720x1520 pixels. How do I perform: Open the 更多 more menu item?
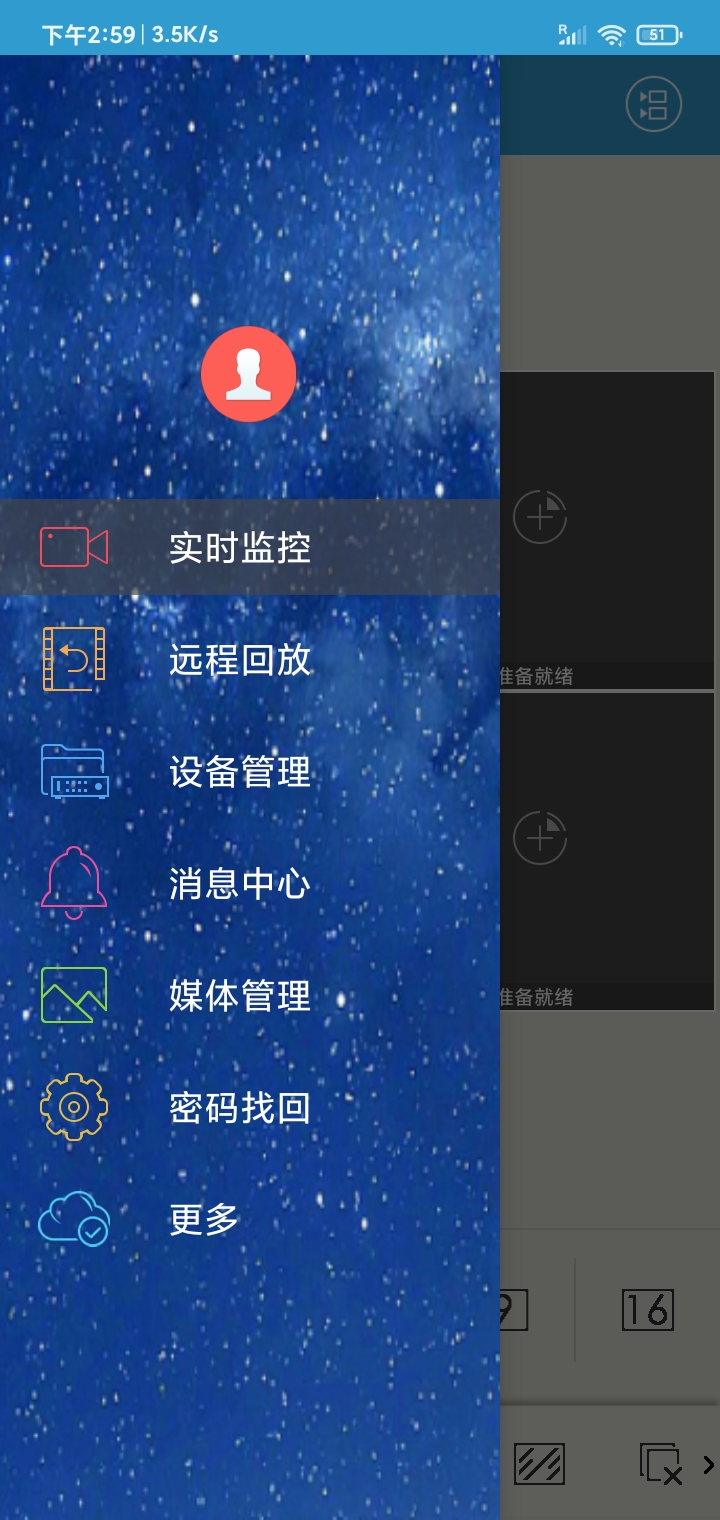coord(204,1220)
